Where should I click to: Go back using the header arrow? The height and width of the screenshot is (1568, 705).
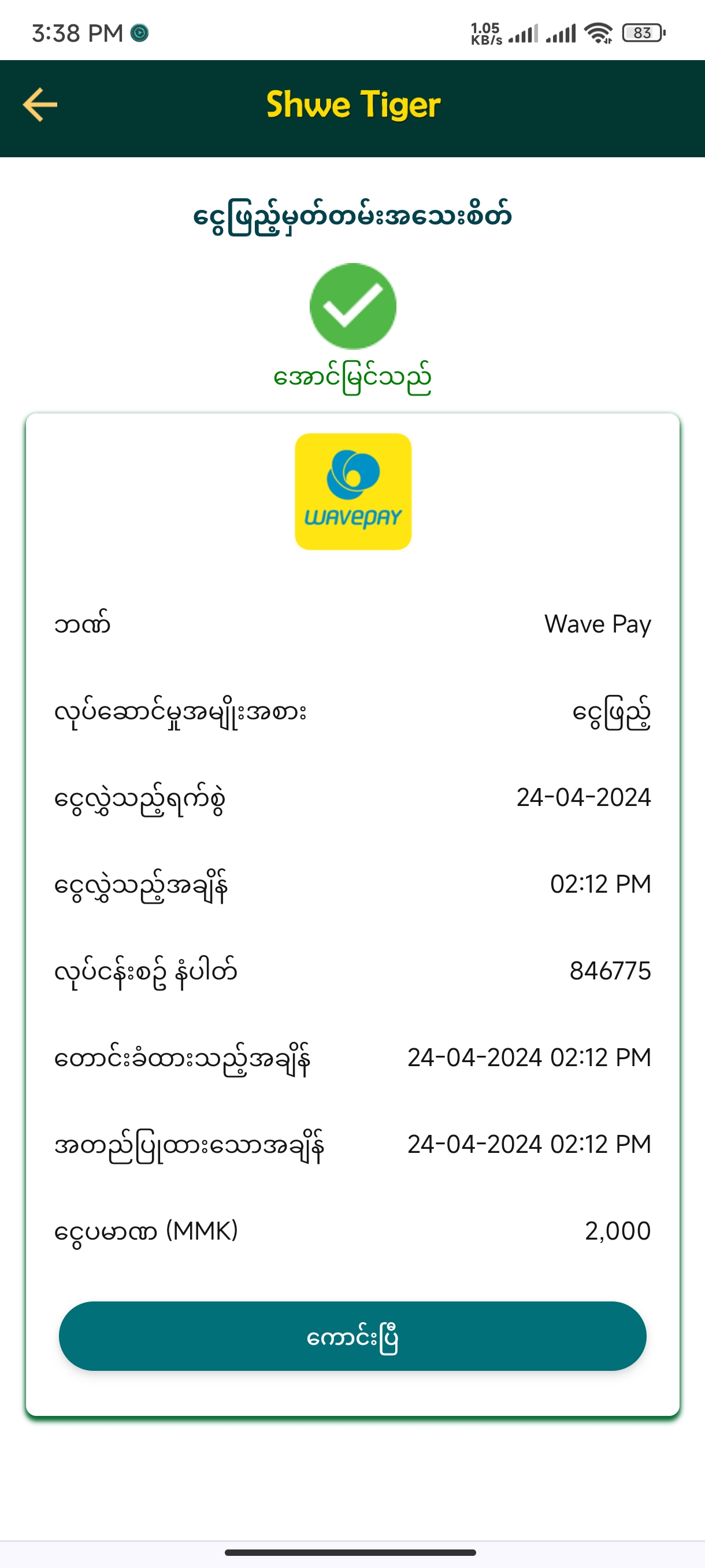click(40, 105)
